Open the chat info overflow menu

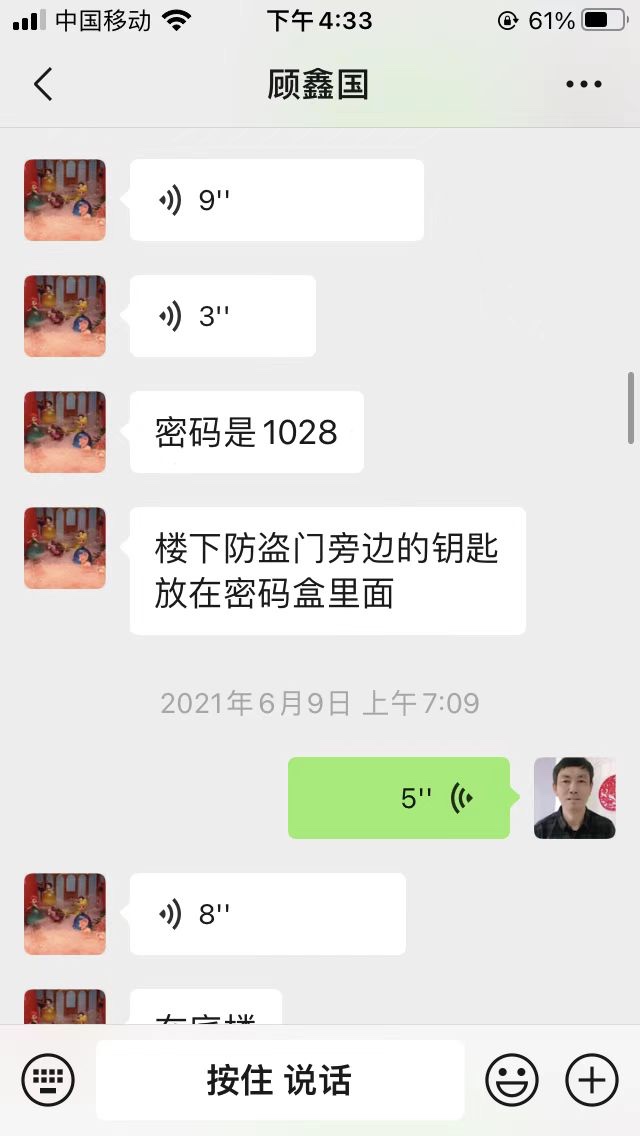583,85
